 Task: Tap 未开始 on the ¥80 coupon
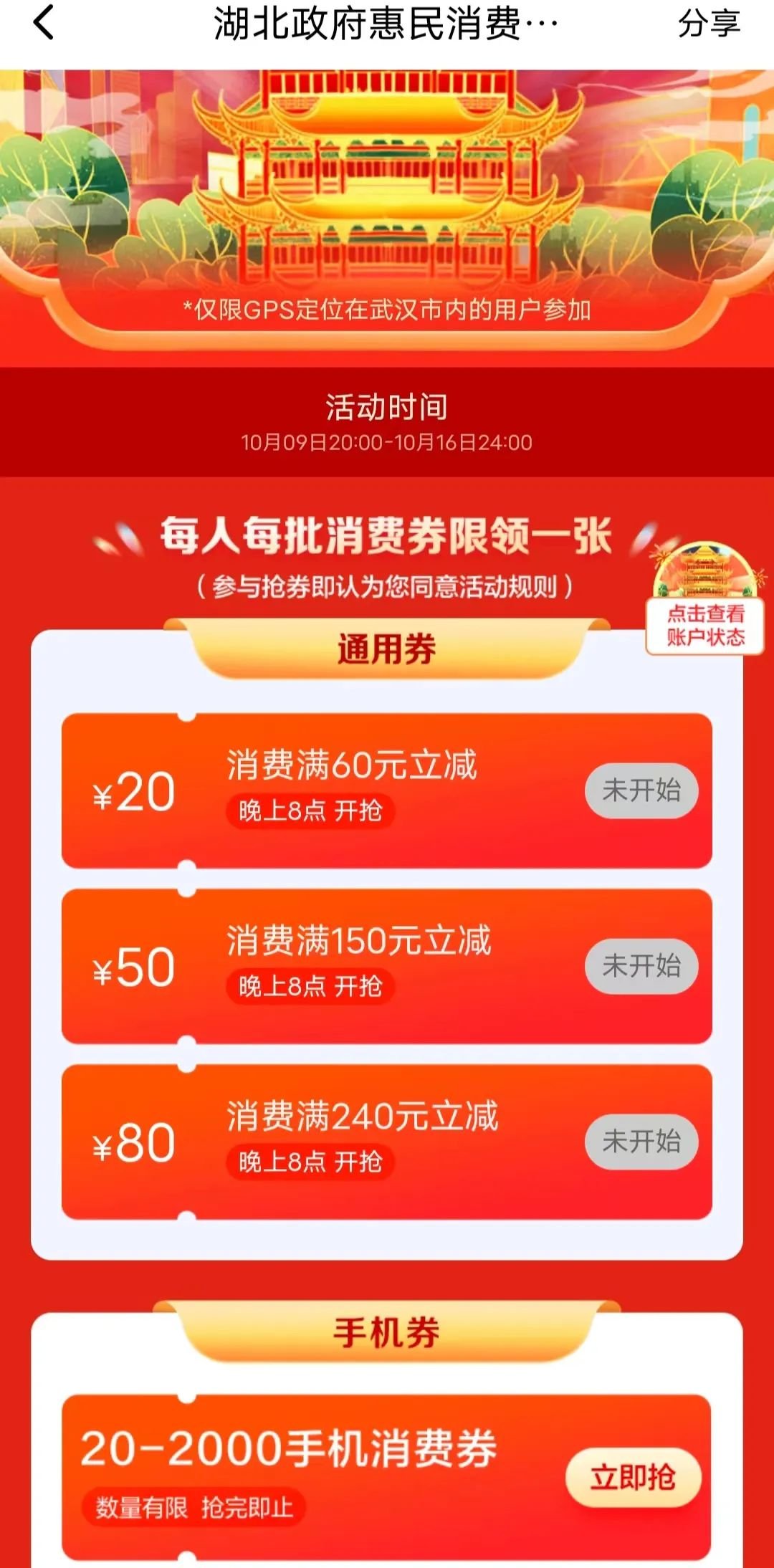641,1142
